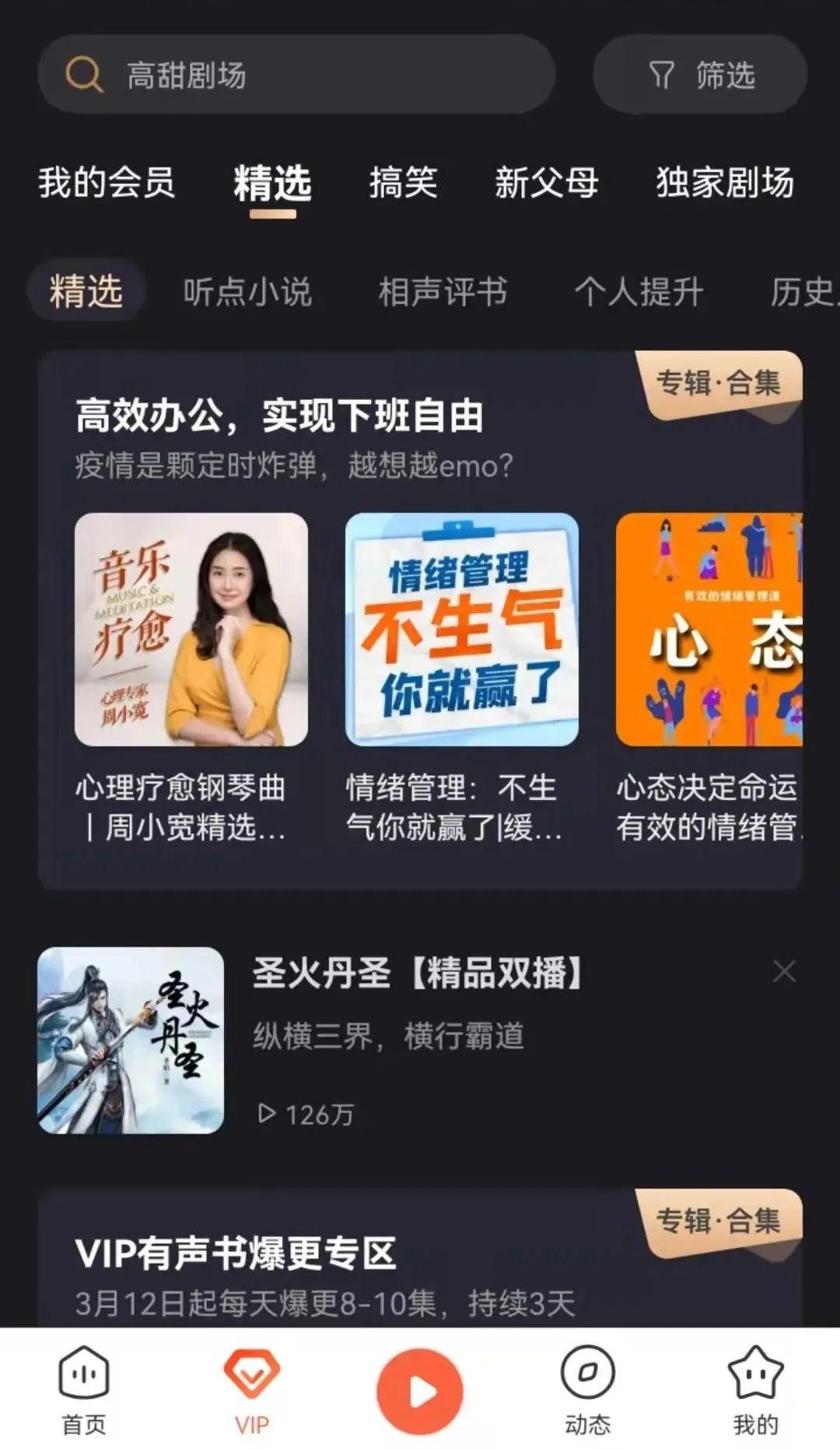Select the 听点小说 category chip
The image size is (840, 1449).
247,292
